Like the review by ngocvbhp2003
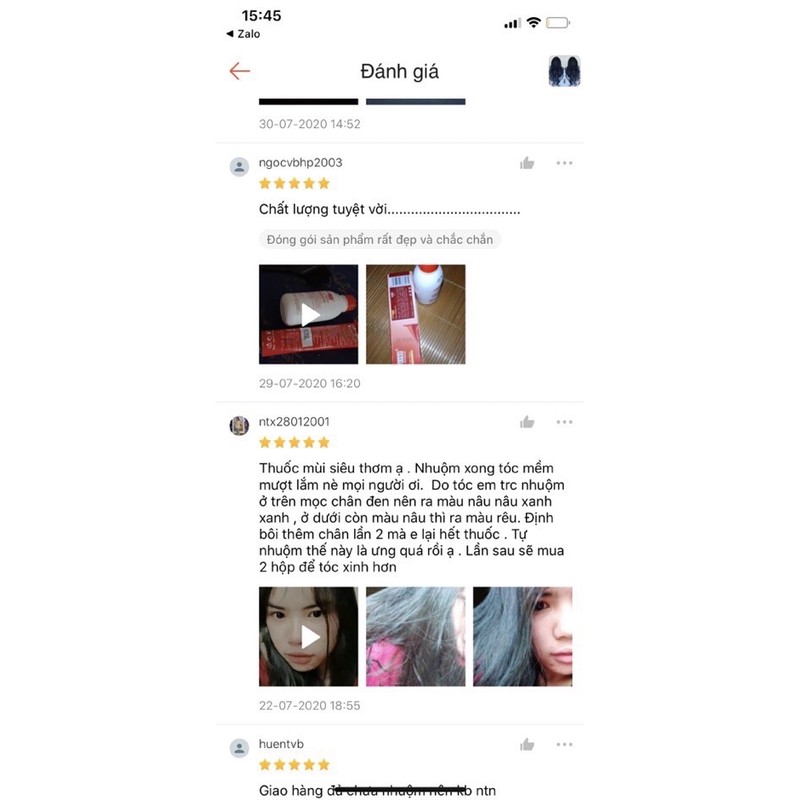The image size is (800, 800). pyautogui.click(x=527, y=163)
